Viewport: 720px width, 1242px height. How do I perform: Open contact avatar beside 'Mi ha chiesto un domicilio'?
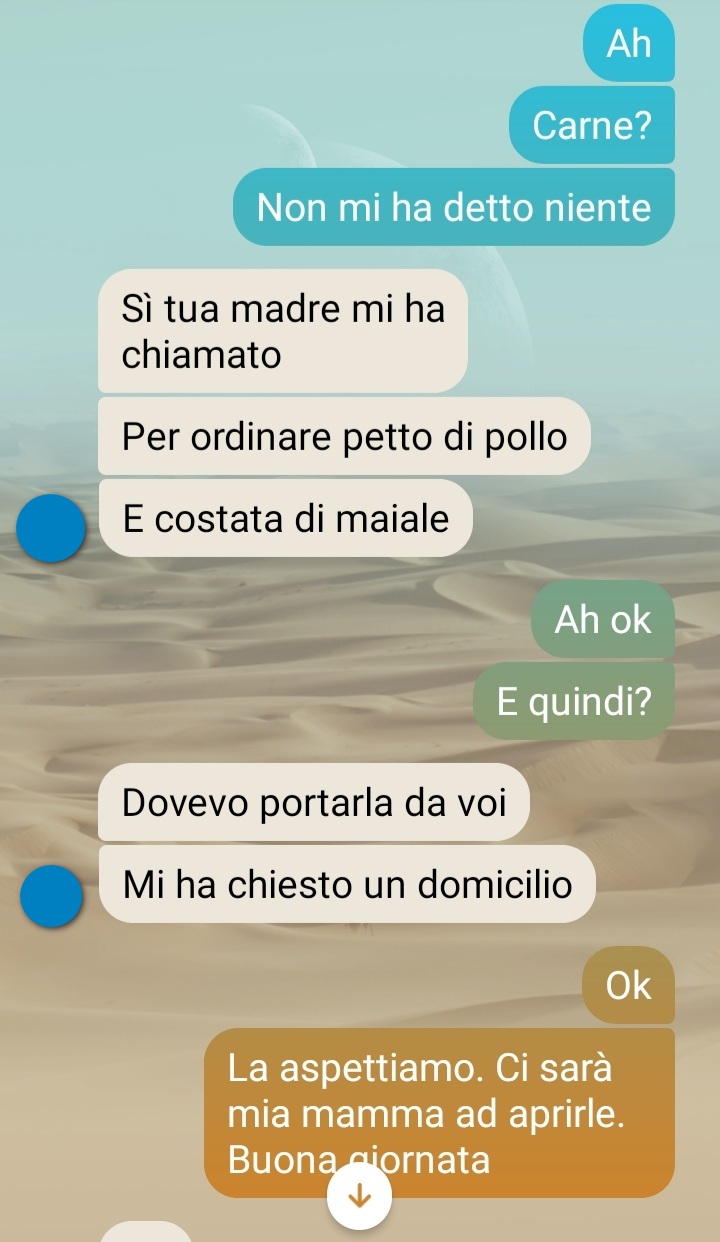(x=51, y=895)
